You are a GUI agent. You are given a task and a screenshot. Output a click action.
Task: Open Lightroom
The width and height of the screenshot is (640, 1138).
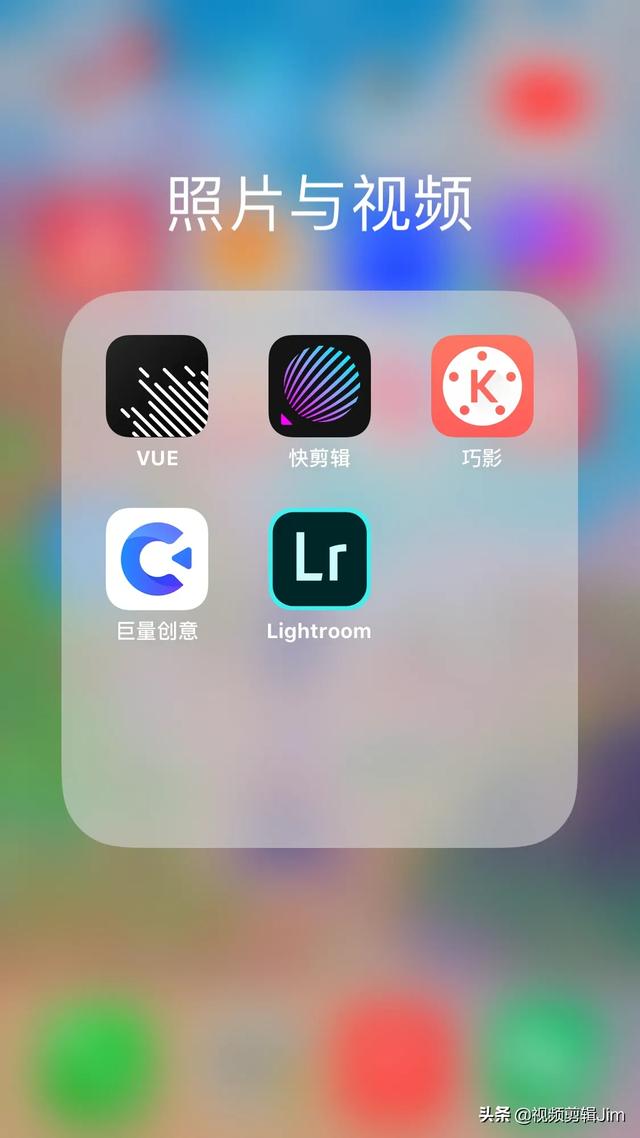[x=319, y=559]
